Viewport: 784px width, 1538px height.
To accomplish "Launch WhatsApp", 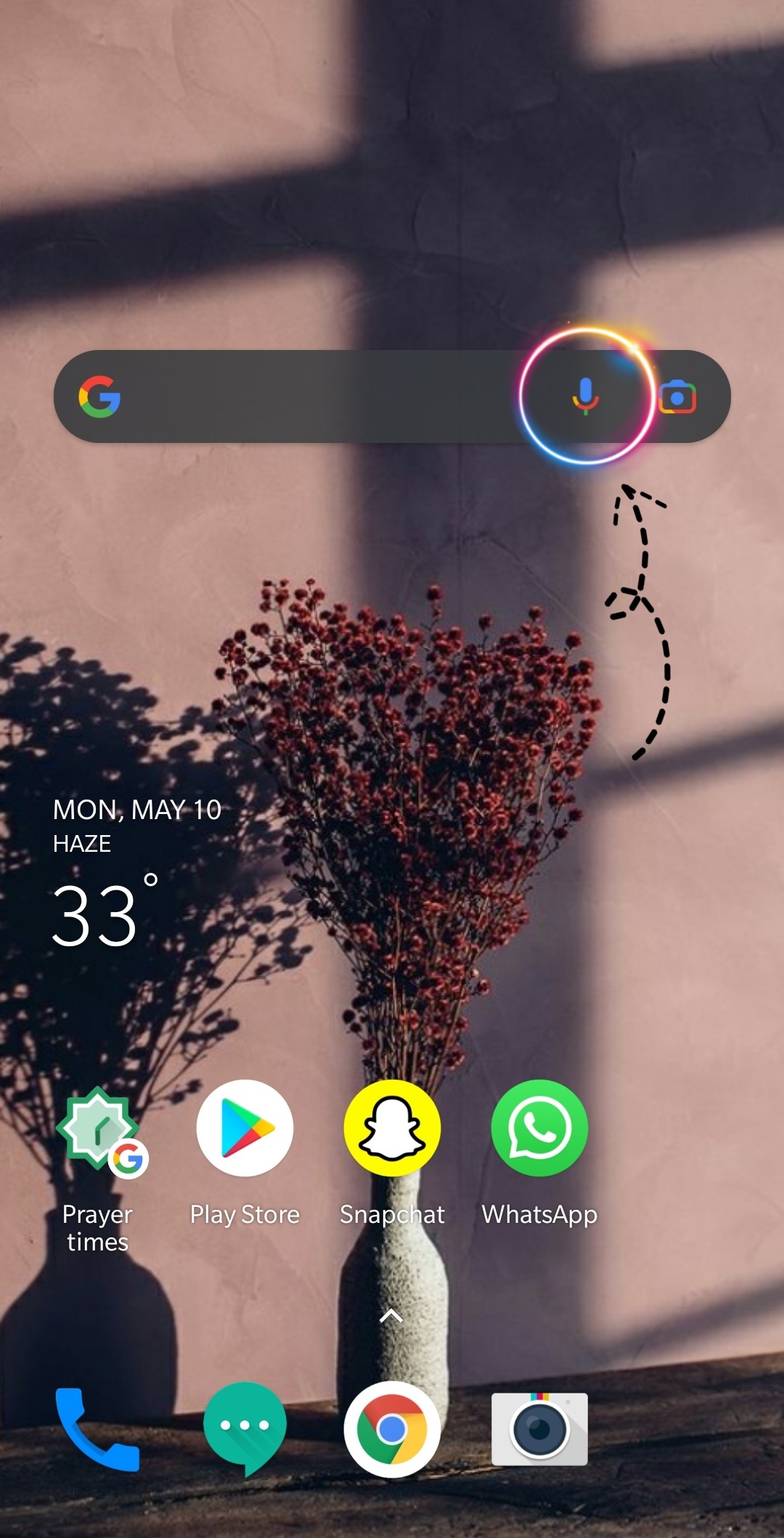I will coord(539,1128).
